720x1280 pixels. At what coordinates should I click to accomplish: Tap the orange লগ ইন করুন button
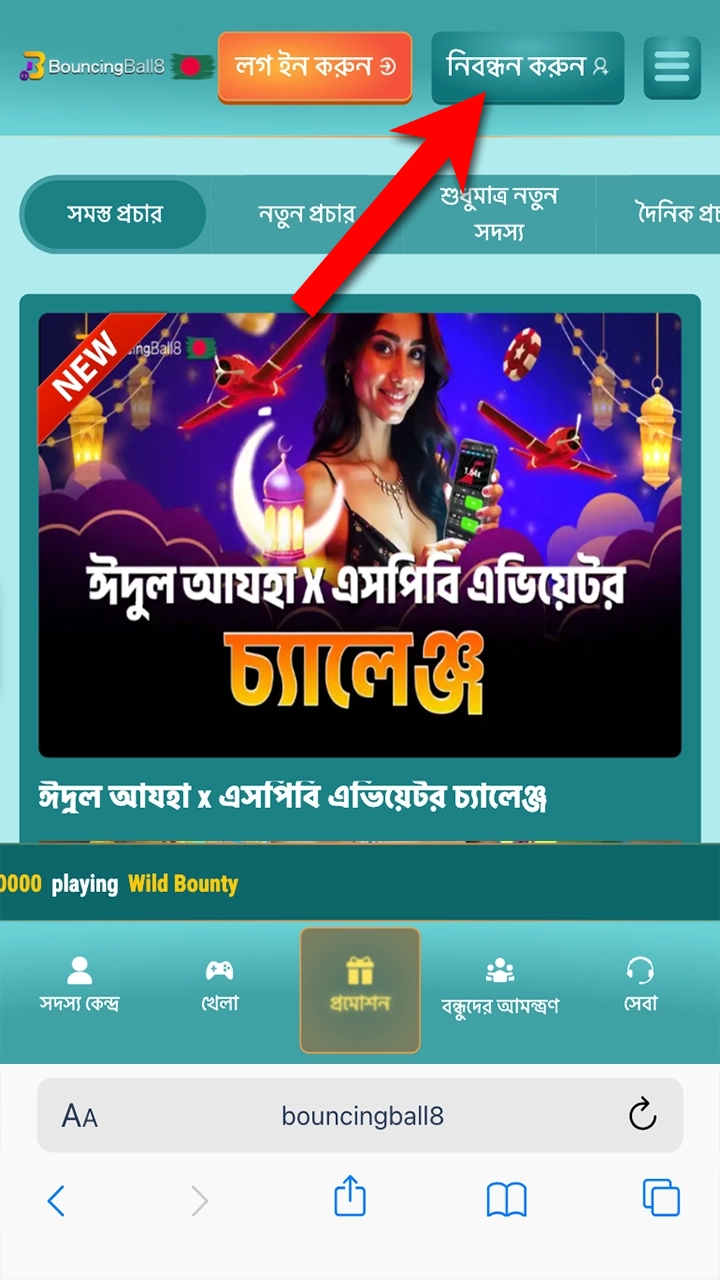pyautogui.click(x=315, y=67)
